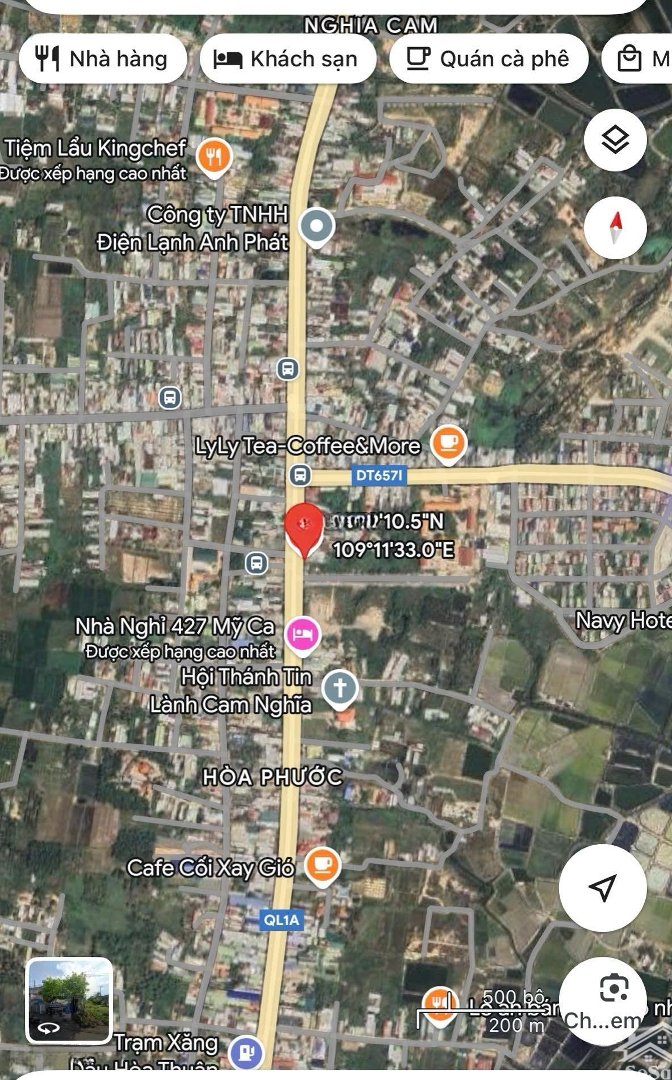Center map on my location
This screenshot has width=672, height=1080.
[x=602, y=887]
